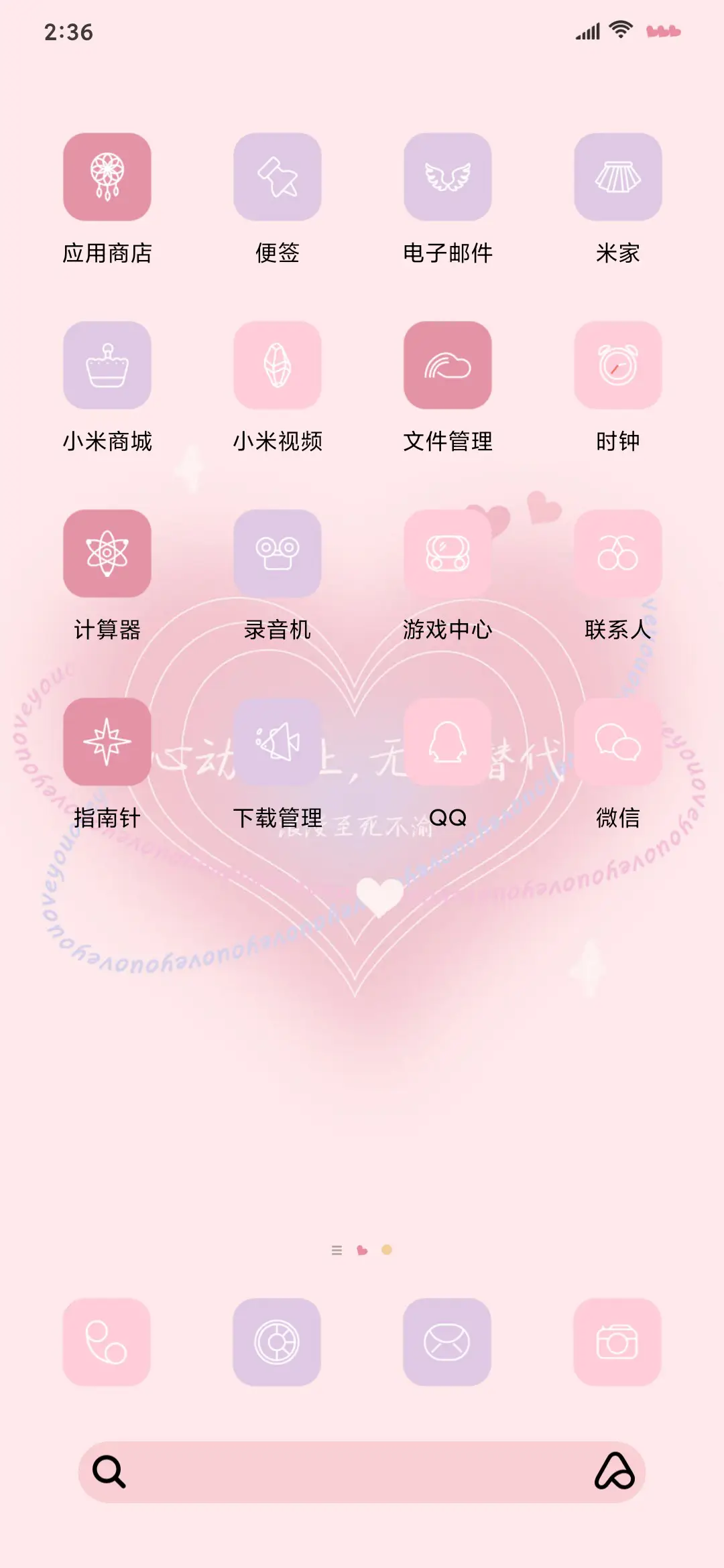Viewport: 724px width, 1568px height.
Task: Open the phone dialer from the dock
Action: (x=107, y=1345)
